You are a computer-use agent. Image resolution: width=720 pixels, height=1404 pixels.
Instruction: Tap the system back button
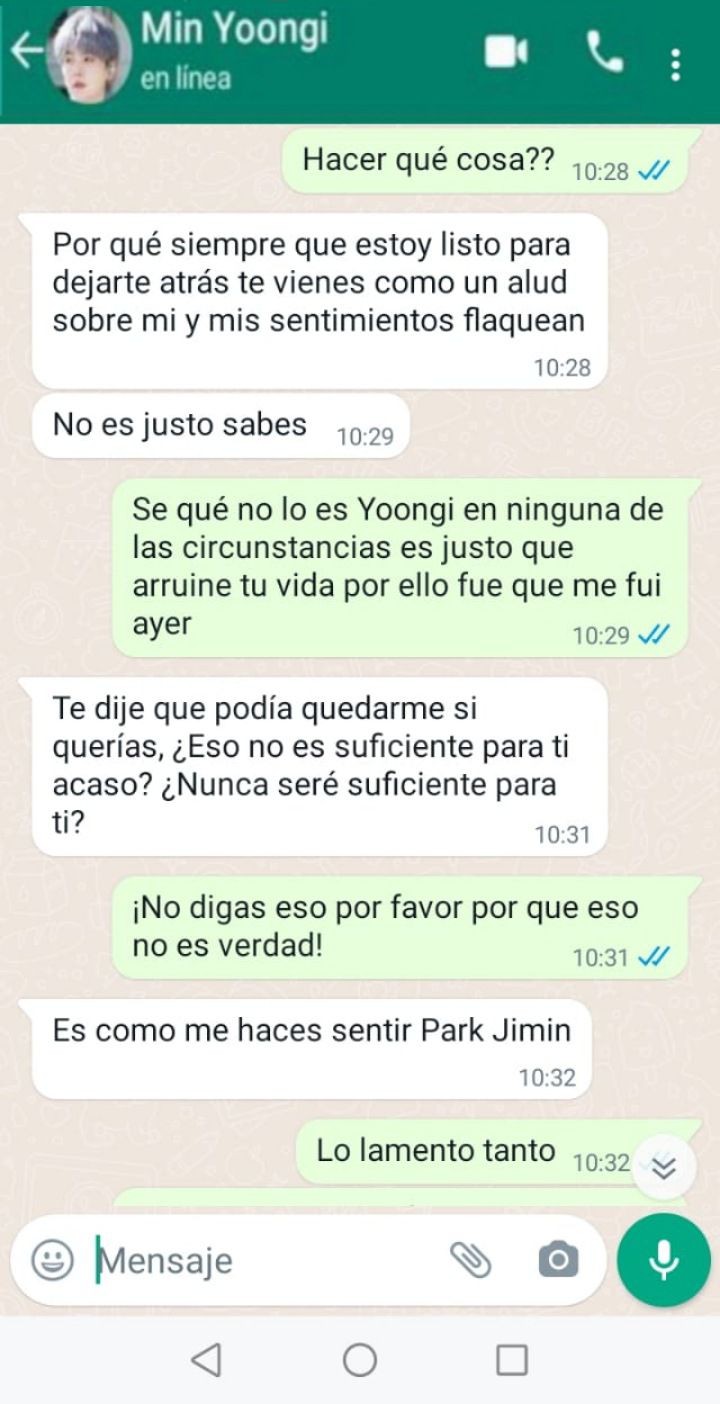(205, 1360)
